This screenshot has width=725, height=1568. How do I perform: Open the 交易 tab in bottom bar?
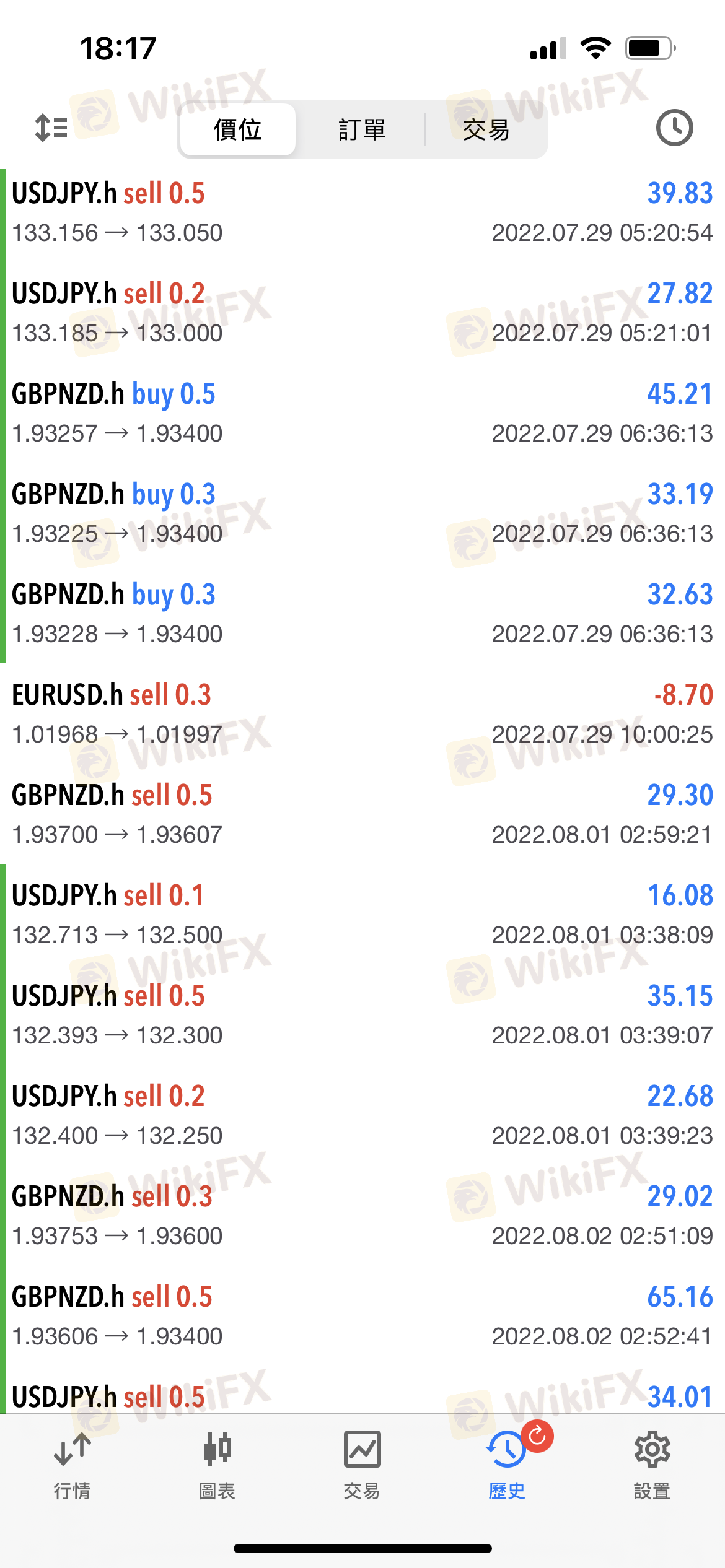(362, 1465)
